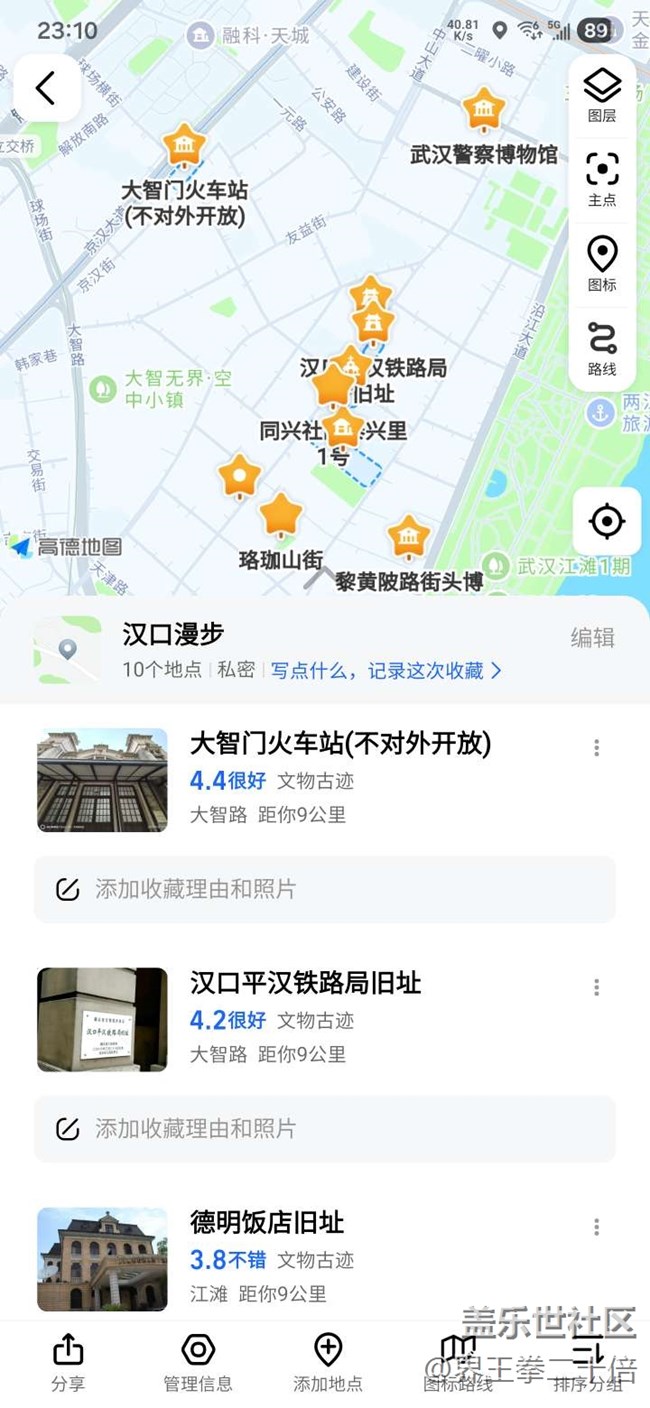Open more options for 德明饭店旧址

pos(597,1227)
